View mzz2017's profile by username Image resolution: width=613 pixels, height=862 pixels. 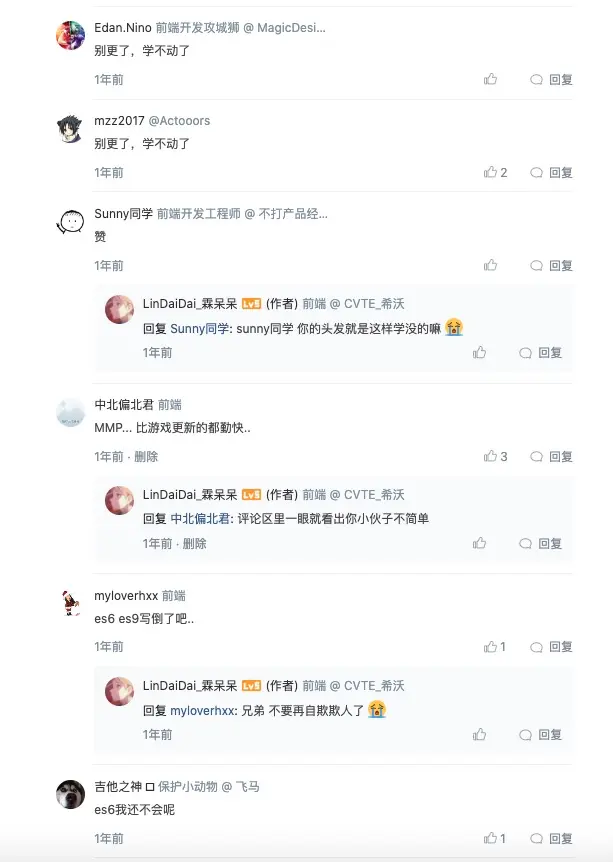pos(120,121)
